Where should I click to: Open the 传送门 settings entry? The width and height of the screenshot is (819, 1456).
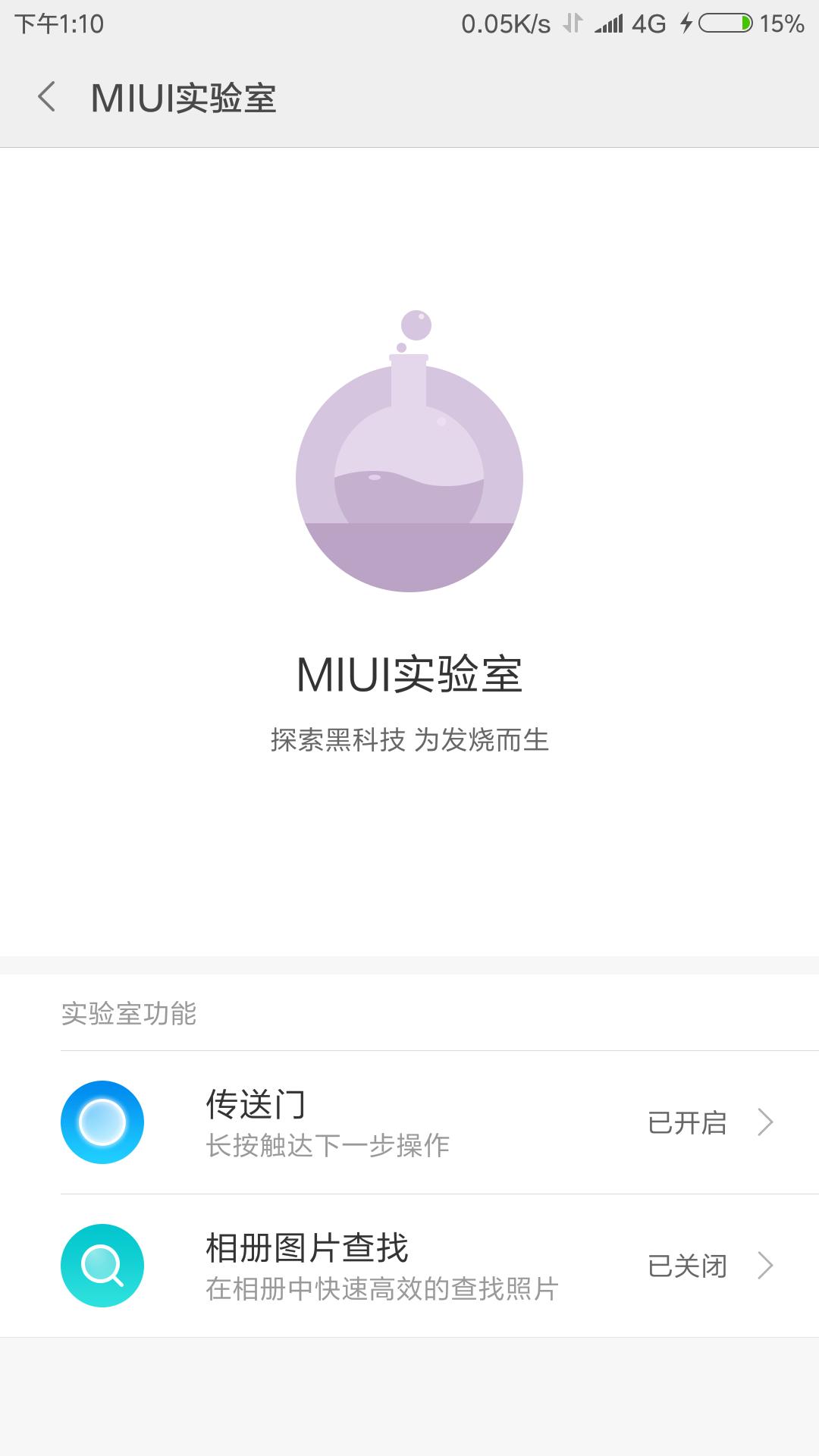[x=409, y=1123]
